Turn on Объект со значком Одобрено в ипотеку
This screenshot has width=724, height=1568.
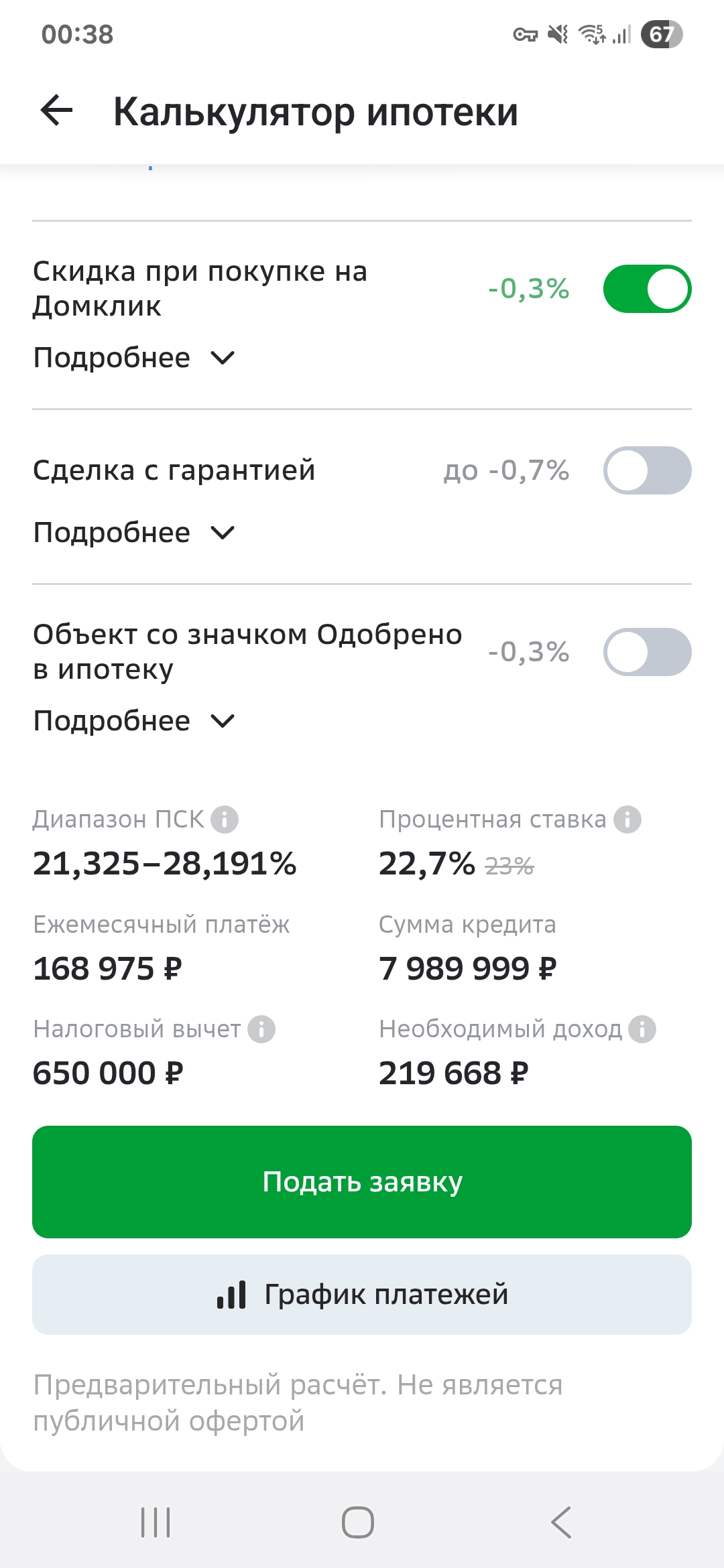[647, 652]
